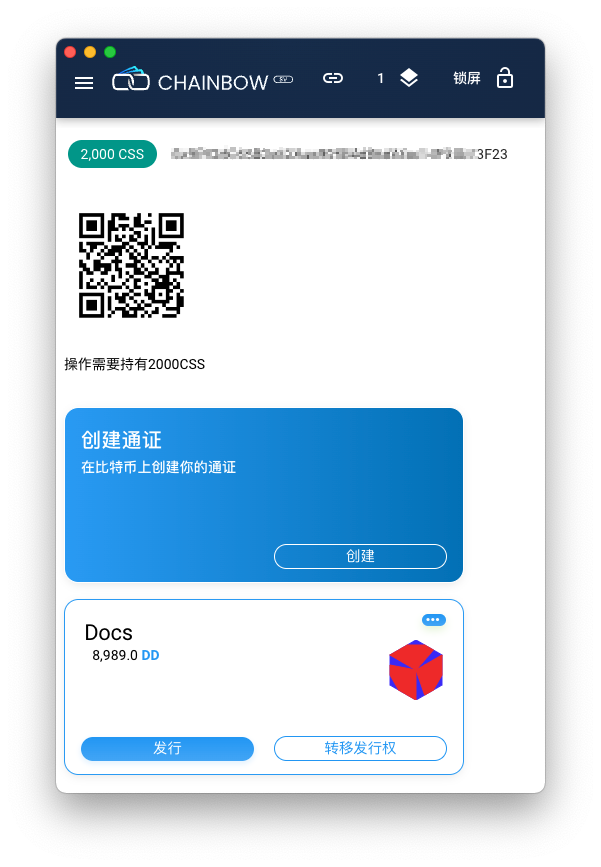
Task: Tap the link chain icon
Action: (333, 78)
